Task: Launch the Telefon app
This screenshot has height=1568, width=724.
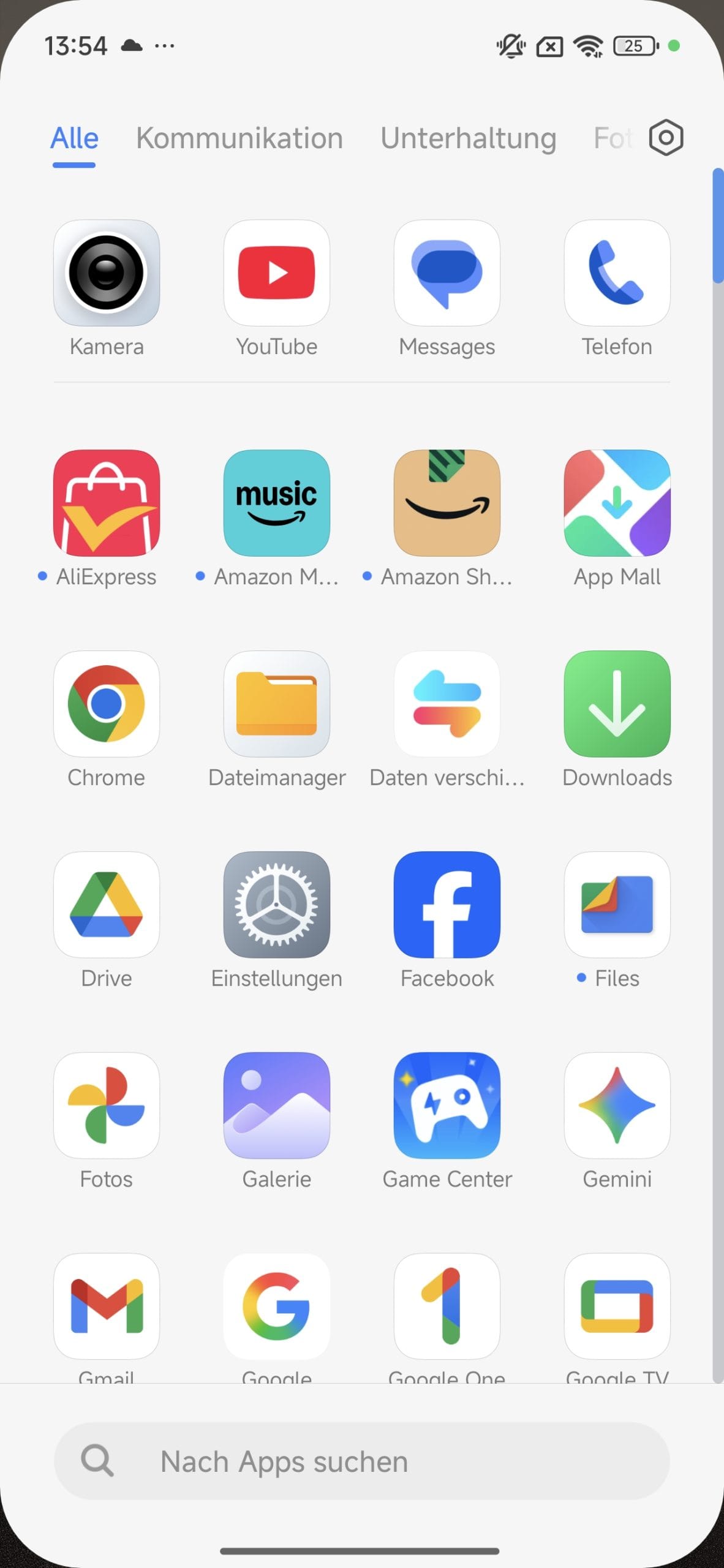Action: 617,273
